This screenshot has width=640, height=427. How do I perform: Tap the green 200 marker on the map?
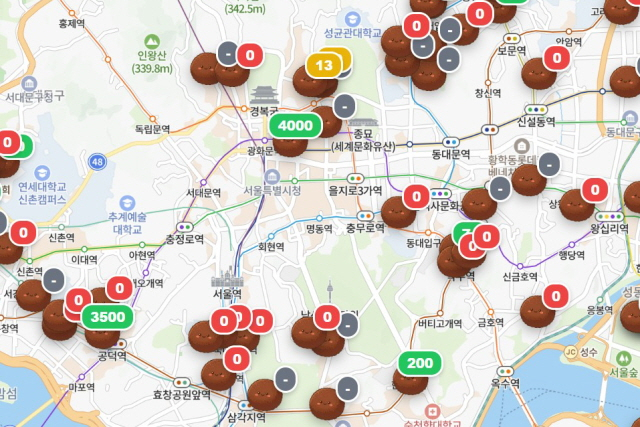point(421,363)
